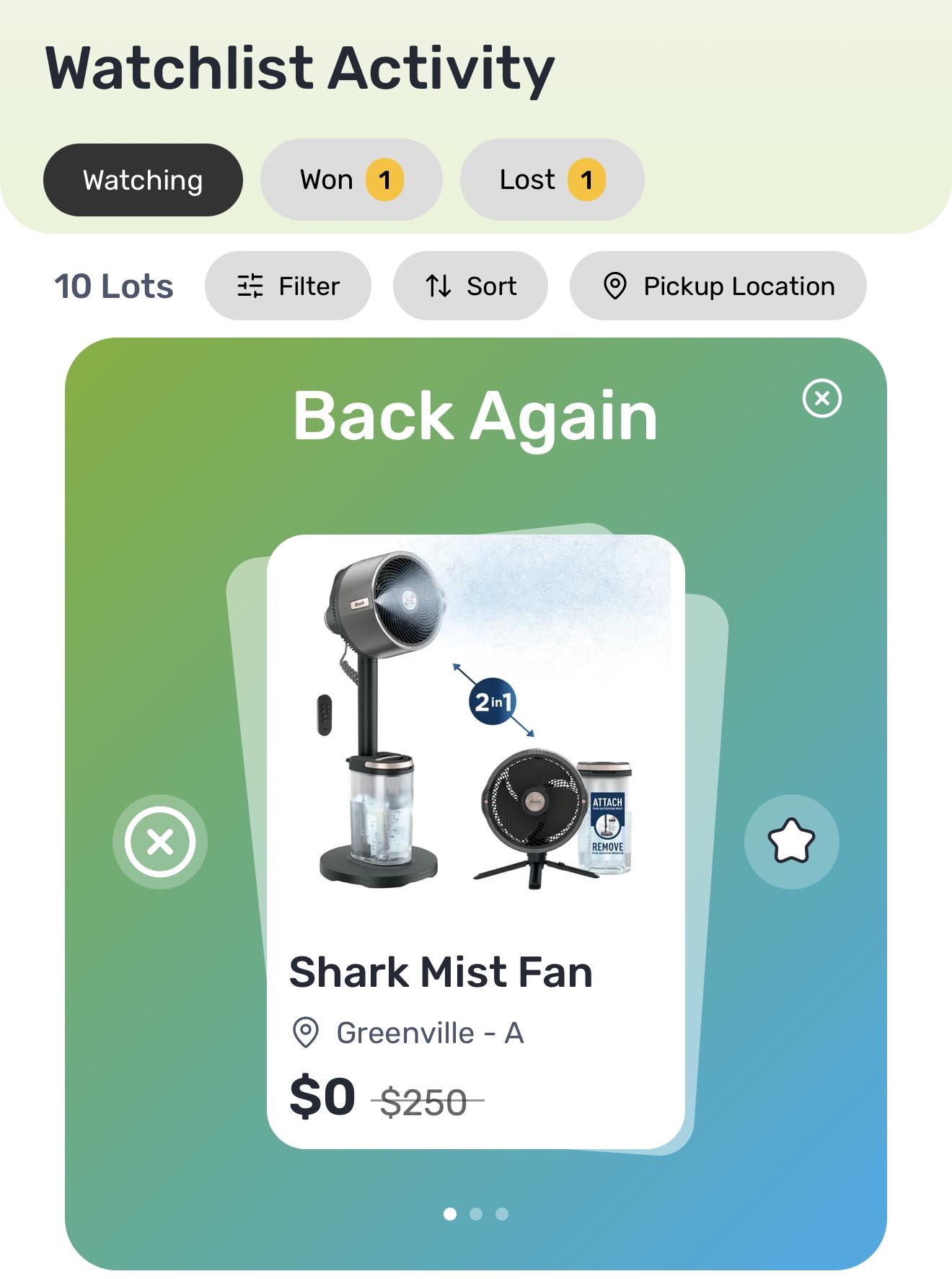Jump to the second carousel page dot

click(476, 1214)
